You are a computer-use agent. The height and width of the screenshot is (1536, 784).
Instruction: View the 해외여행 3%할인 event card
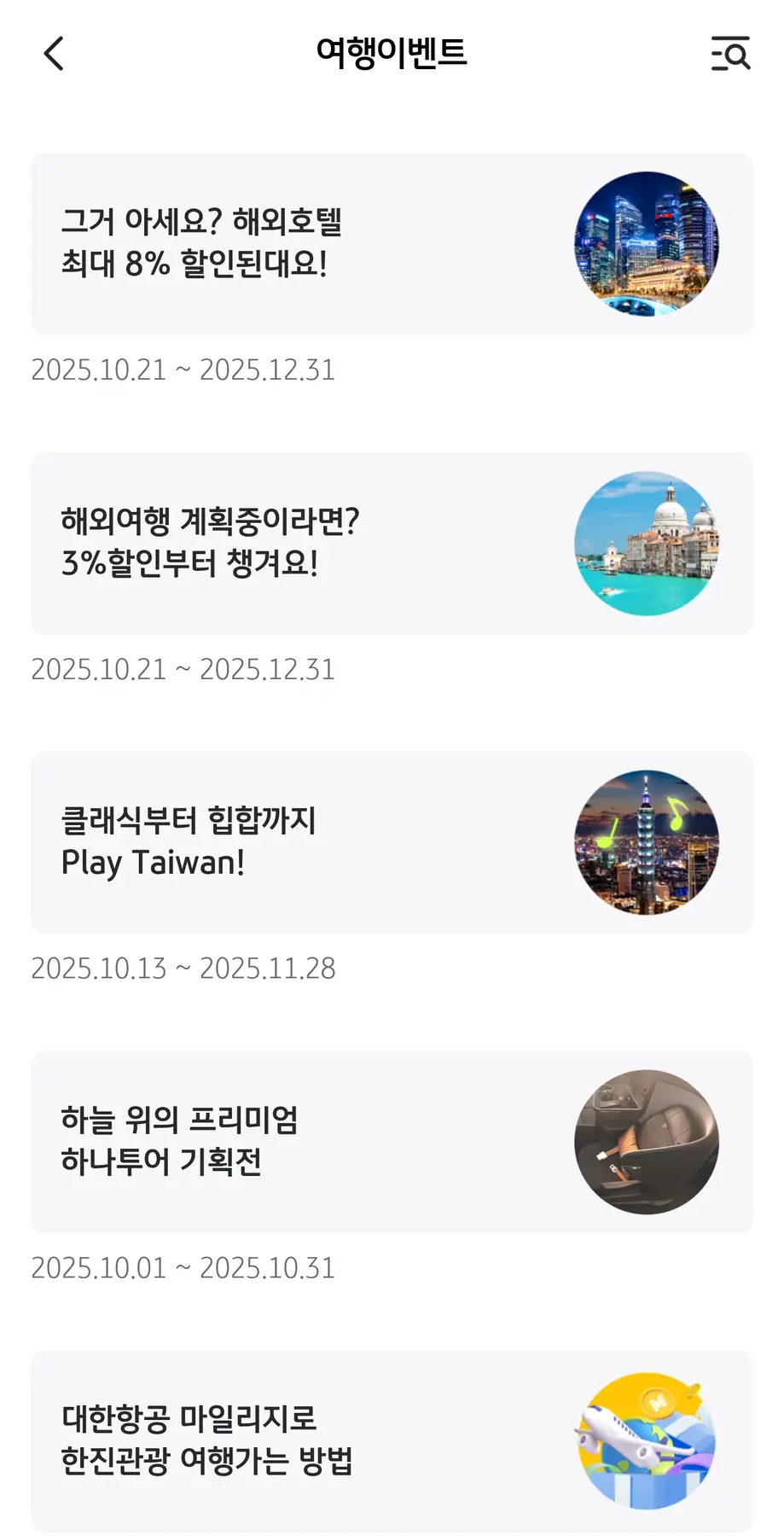click(x=392, y=544)
